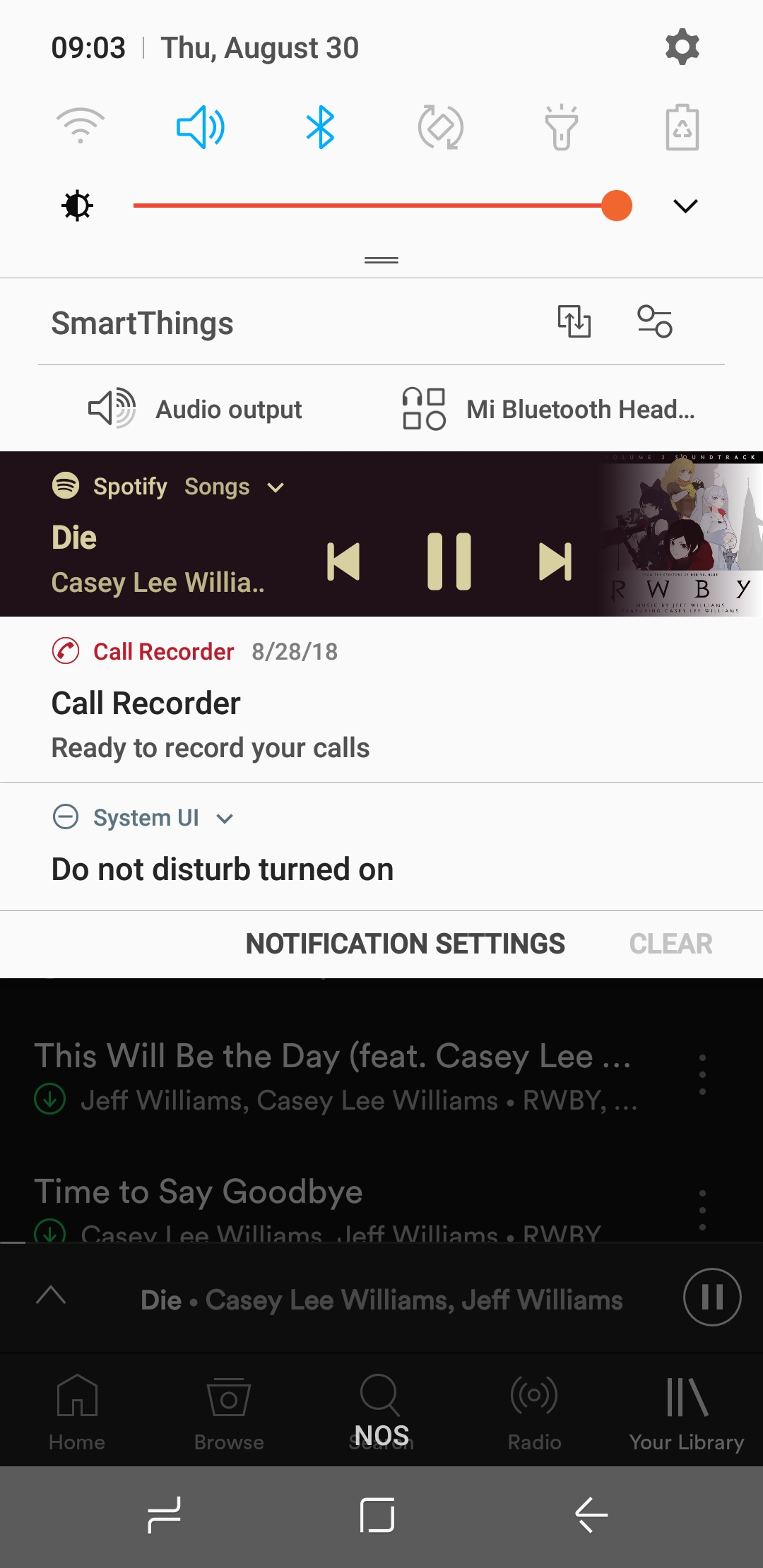
Task: Open settings via the gear icon
Action: [682, 47]
